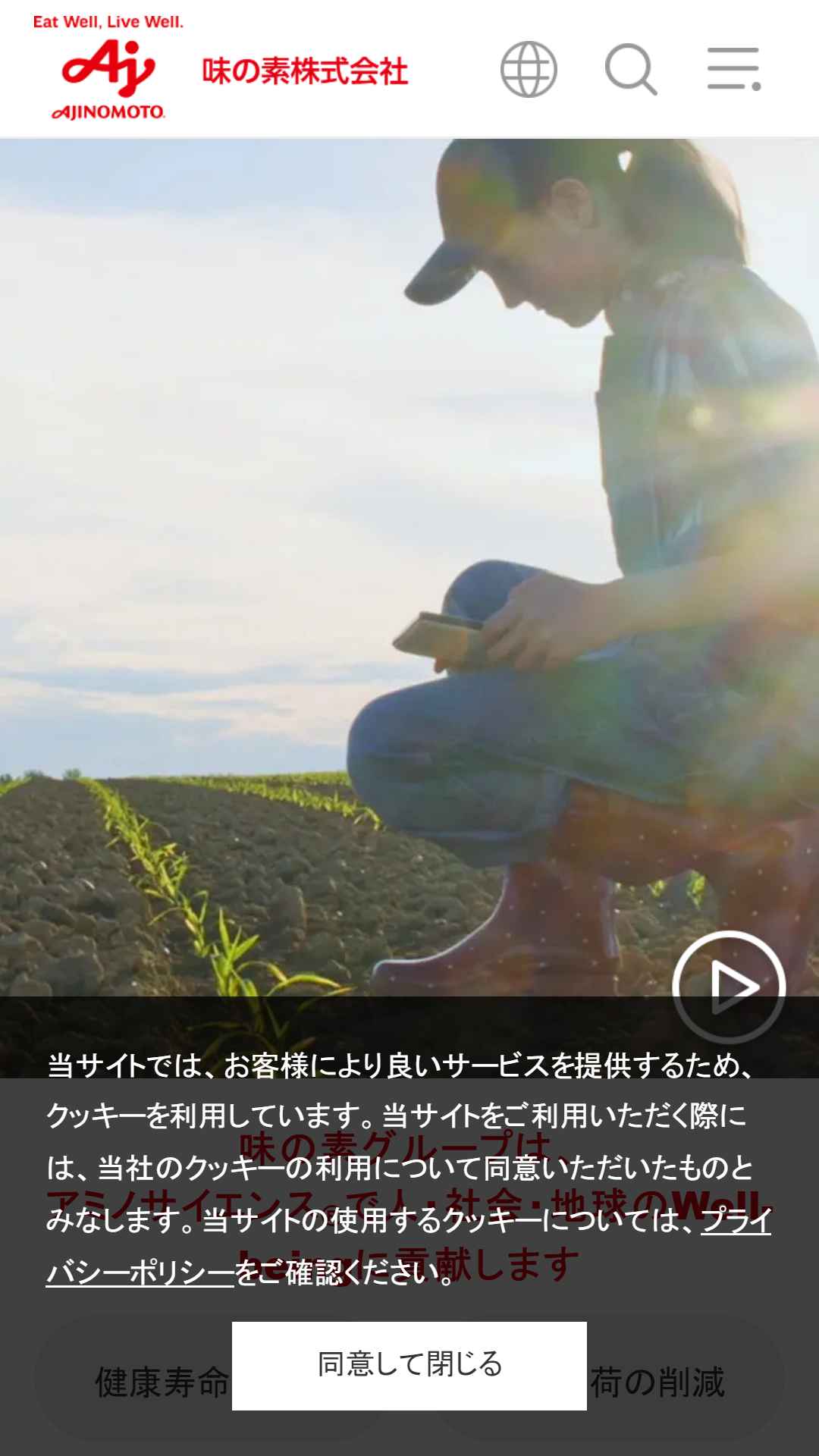The image size is (819, 1456).
Task: Open the language globe icon
Action: point(529,69)
